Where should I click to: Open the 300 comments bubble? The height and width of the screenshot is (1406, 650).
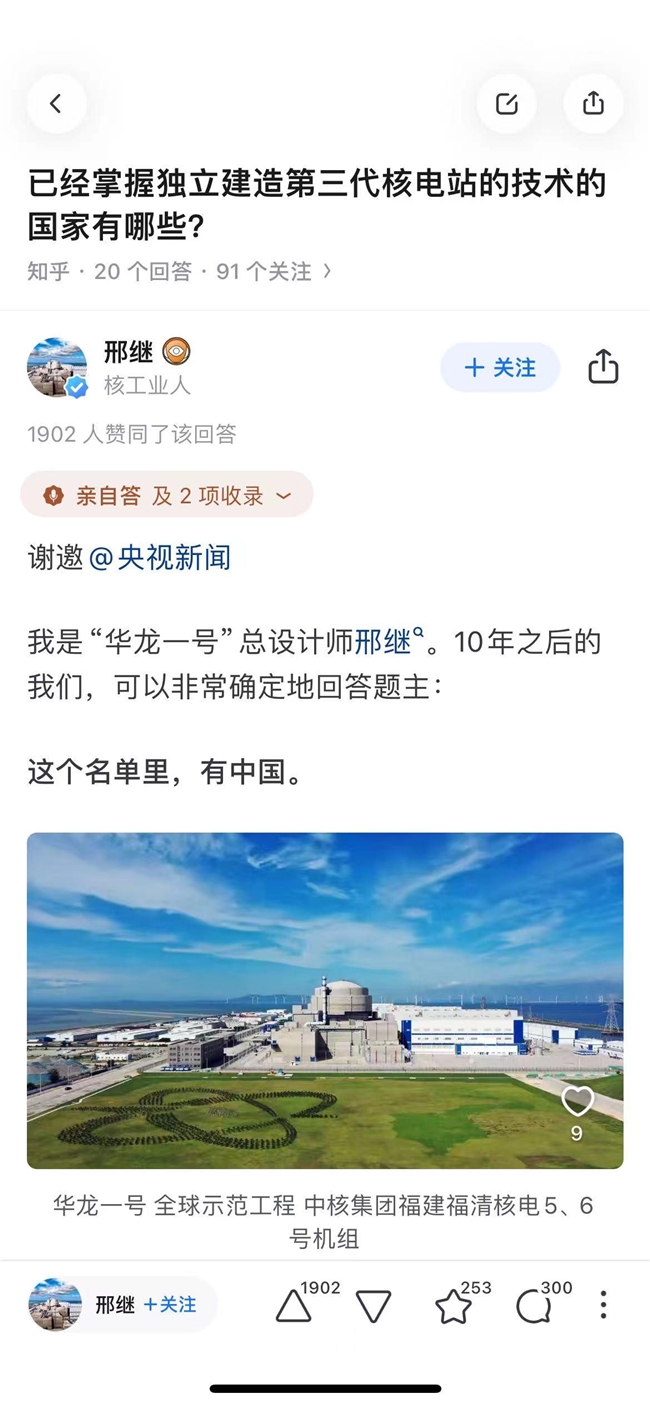533,1306
